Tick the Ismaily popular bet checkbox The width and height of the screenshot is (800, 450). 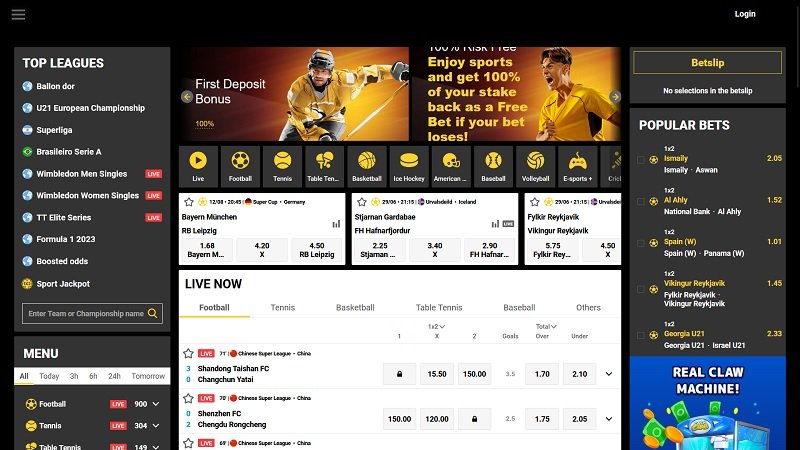pos(641,159)
